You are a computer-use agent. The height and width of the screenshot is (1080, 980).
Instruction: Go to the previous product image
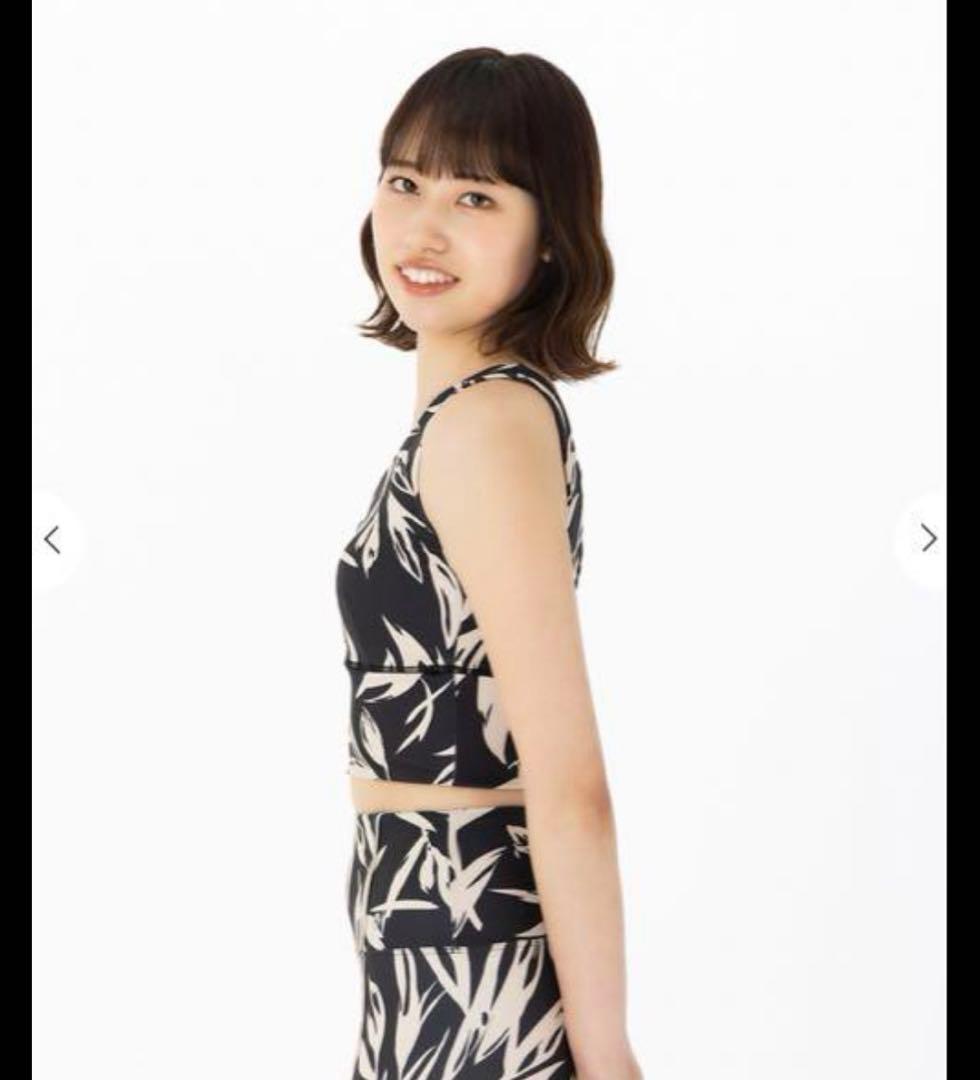(53, 540)
